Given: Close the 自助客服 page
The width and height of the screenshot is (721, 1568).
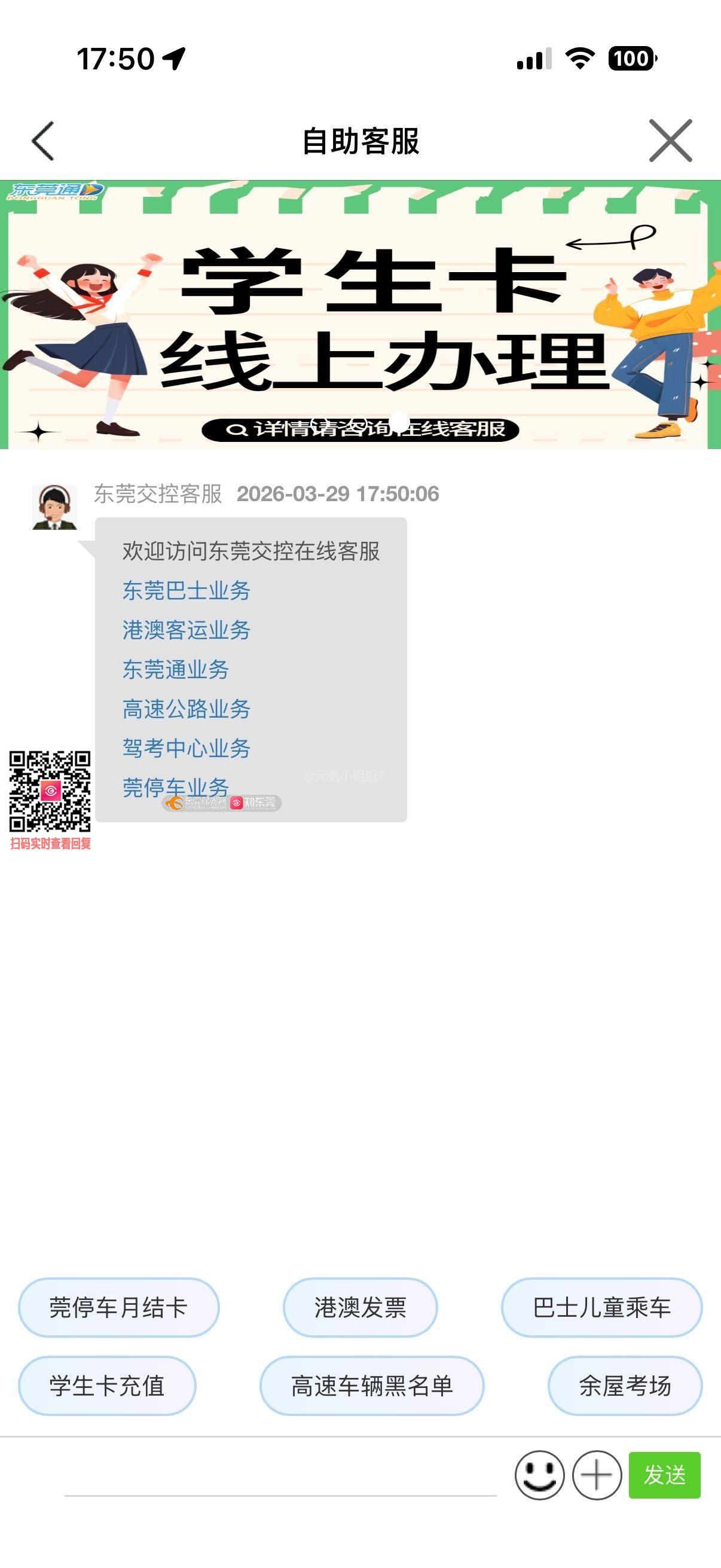Looking at the screenshot, I should click(670, 141).
